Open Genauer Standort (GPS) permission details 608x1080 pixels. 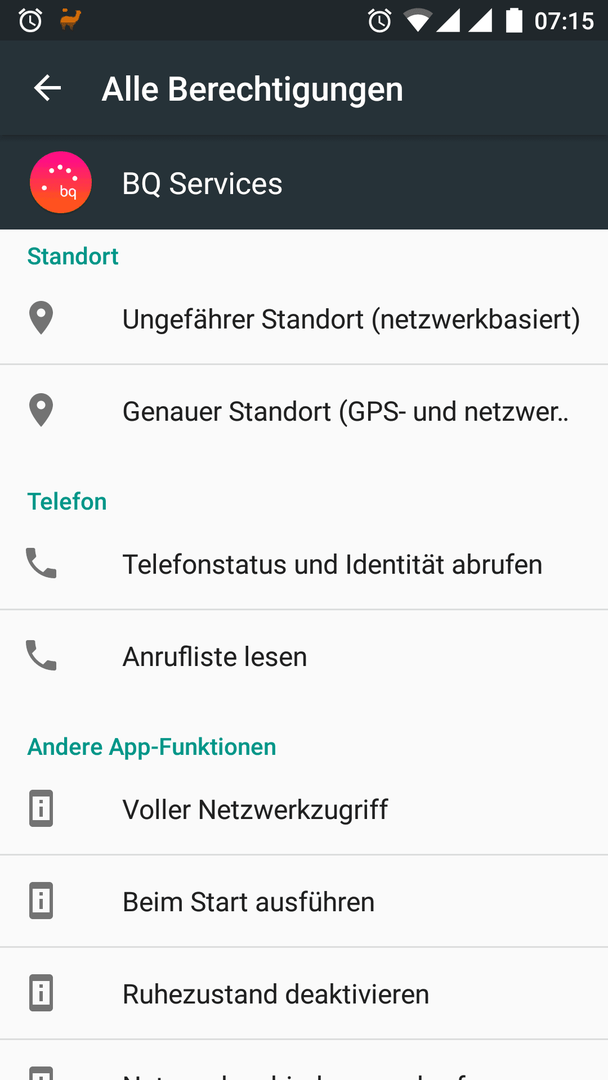coord(304,411)
